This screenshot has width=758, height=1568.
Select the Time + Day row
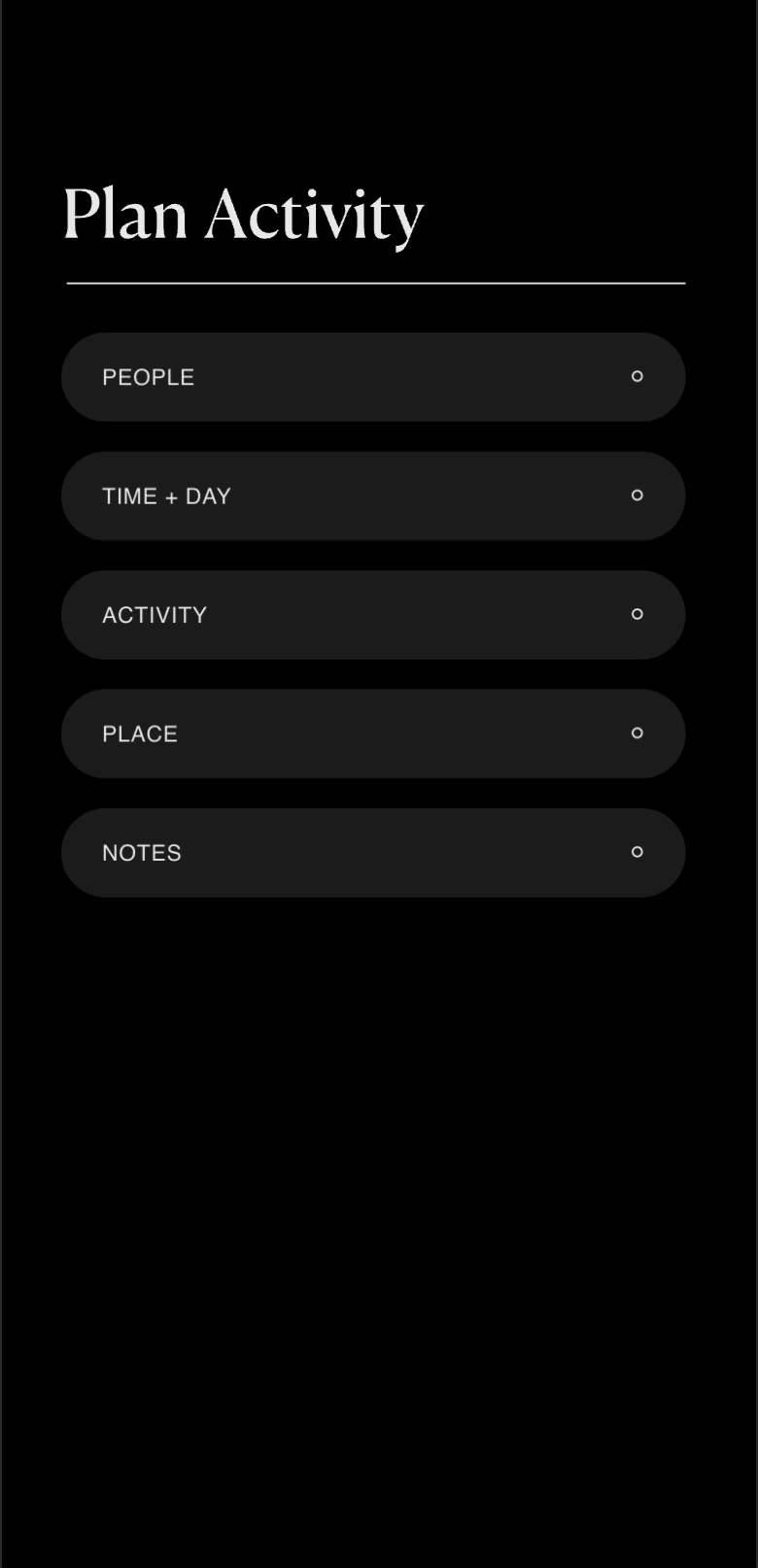(x=373, y=495)
